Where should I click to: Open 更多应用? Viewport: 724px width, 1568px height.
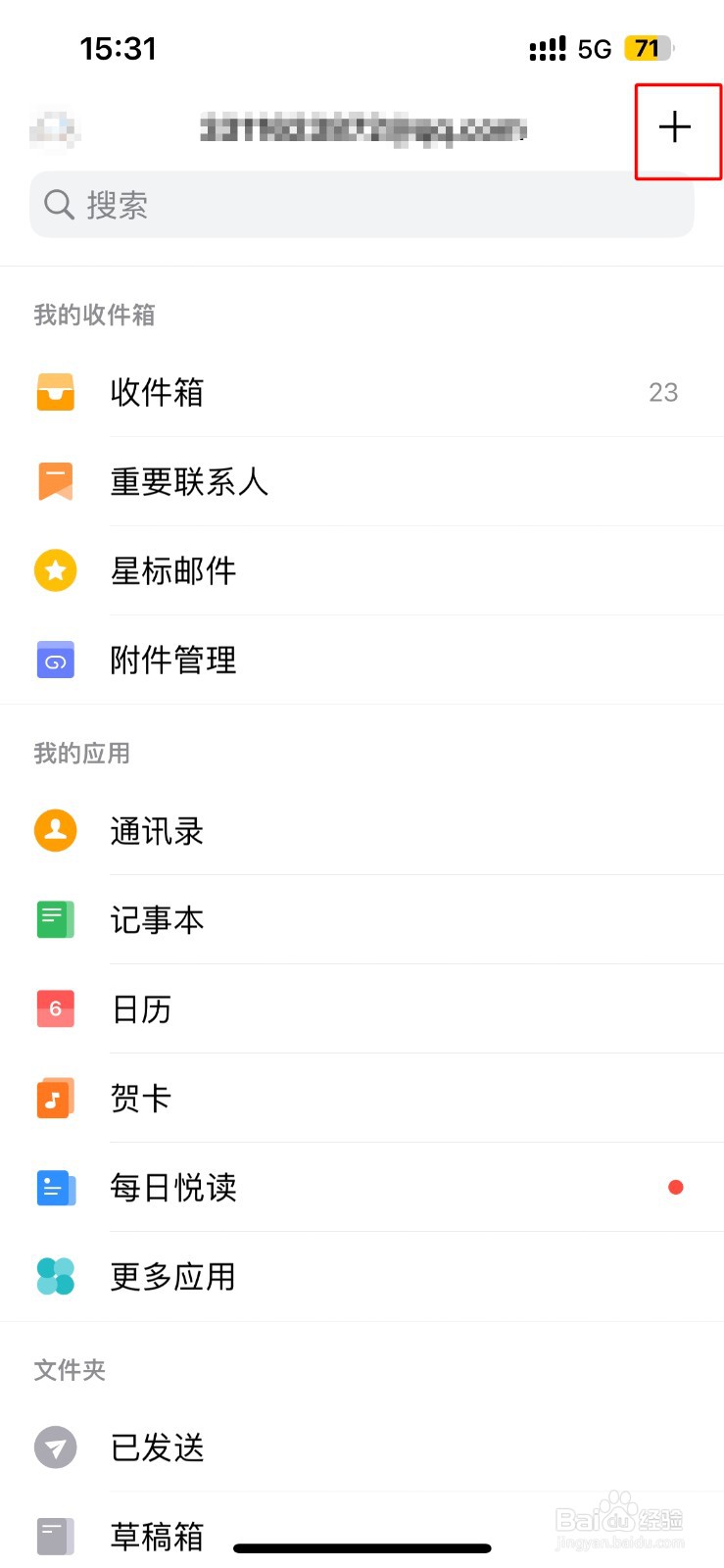click(x=362, y=1276)
